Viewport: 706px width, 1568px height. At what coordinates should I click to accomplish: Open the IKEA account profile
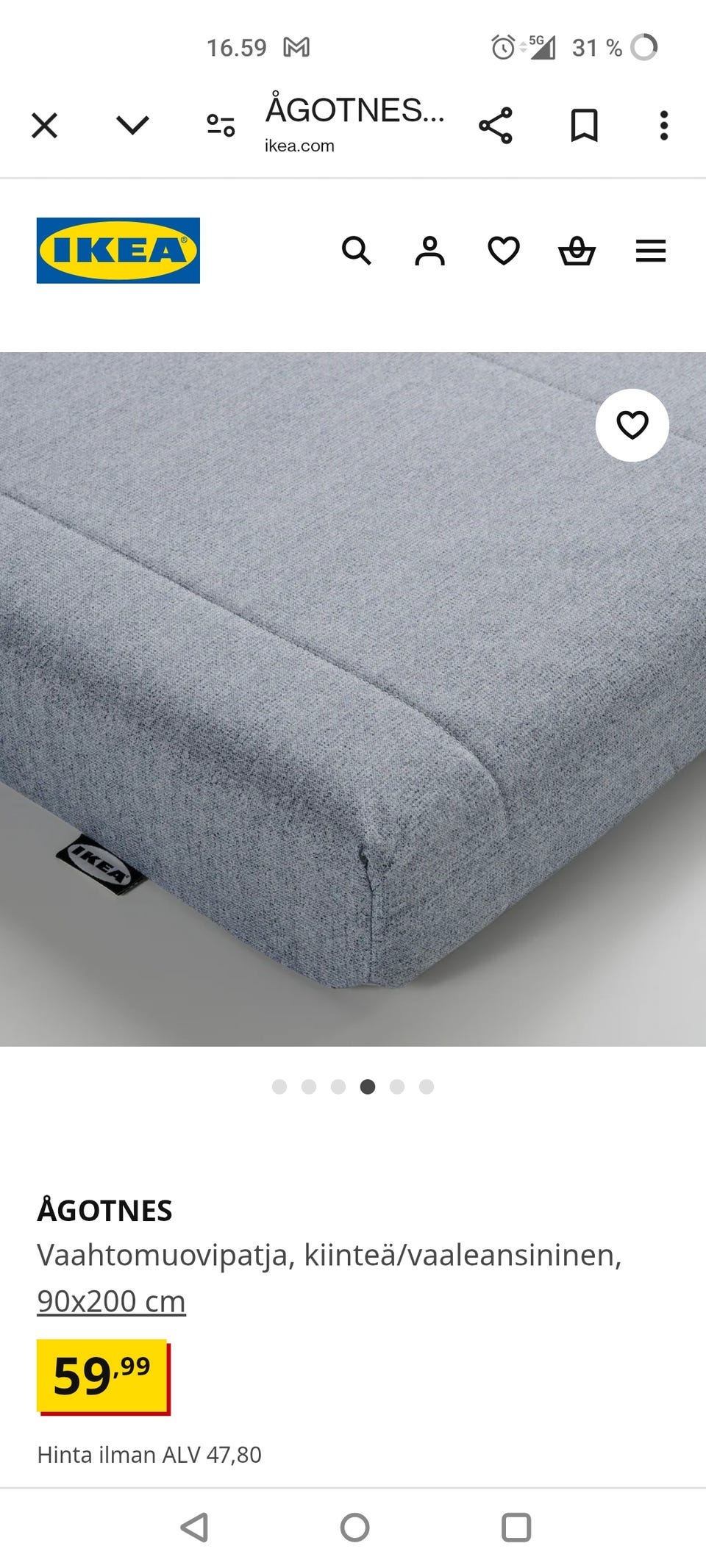click(430, 251)
